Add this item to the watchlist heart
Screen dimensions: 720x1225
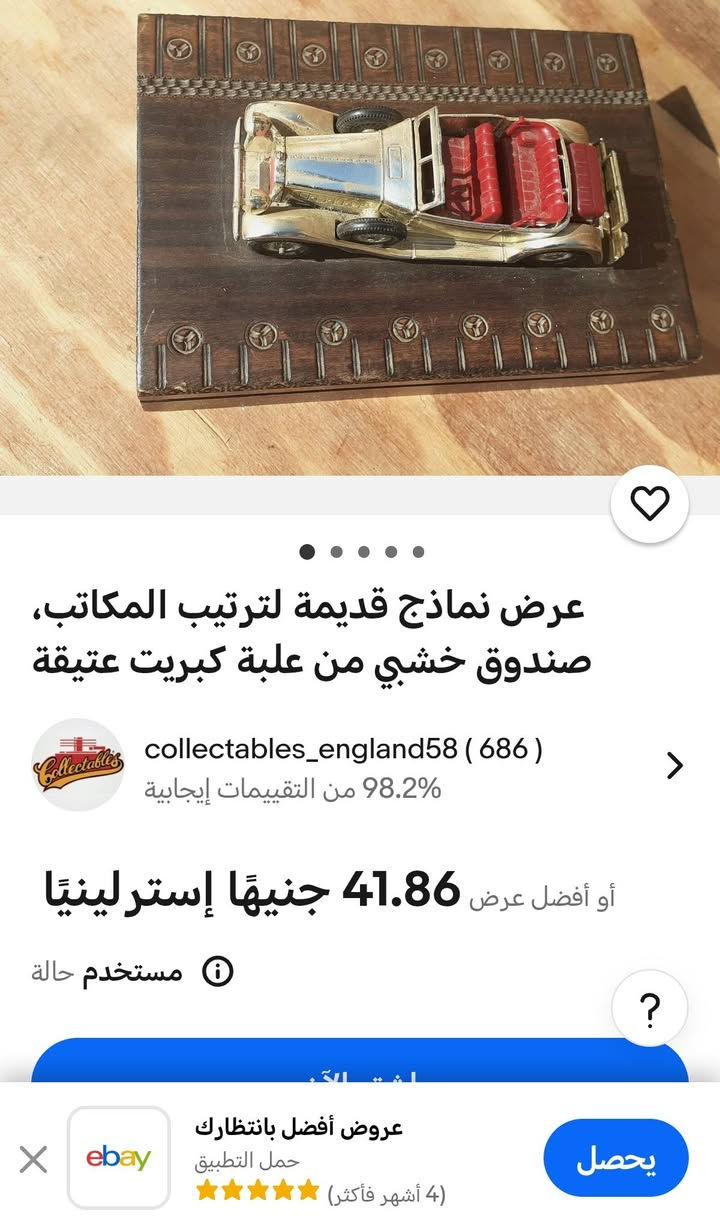[650, 505]
